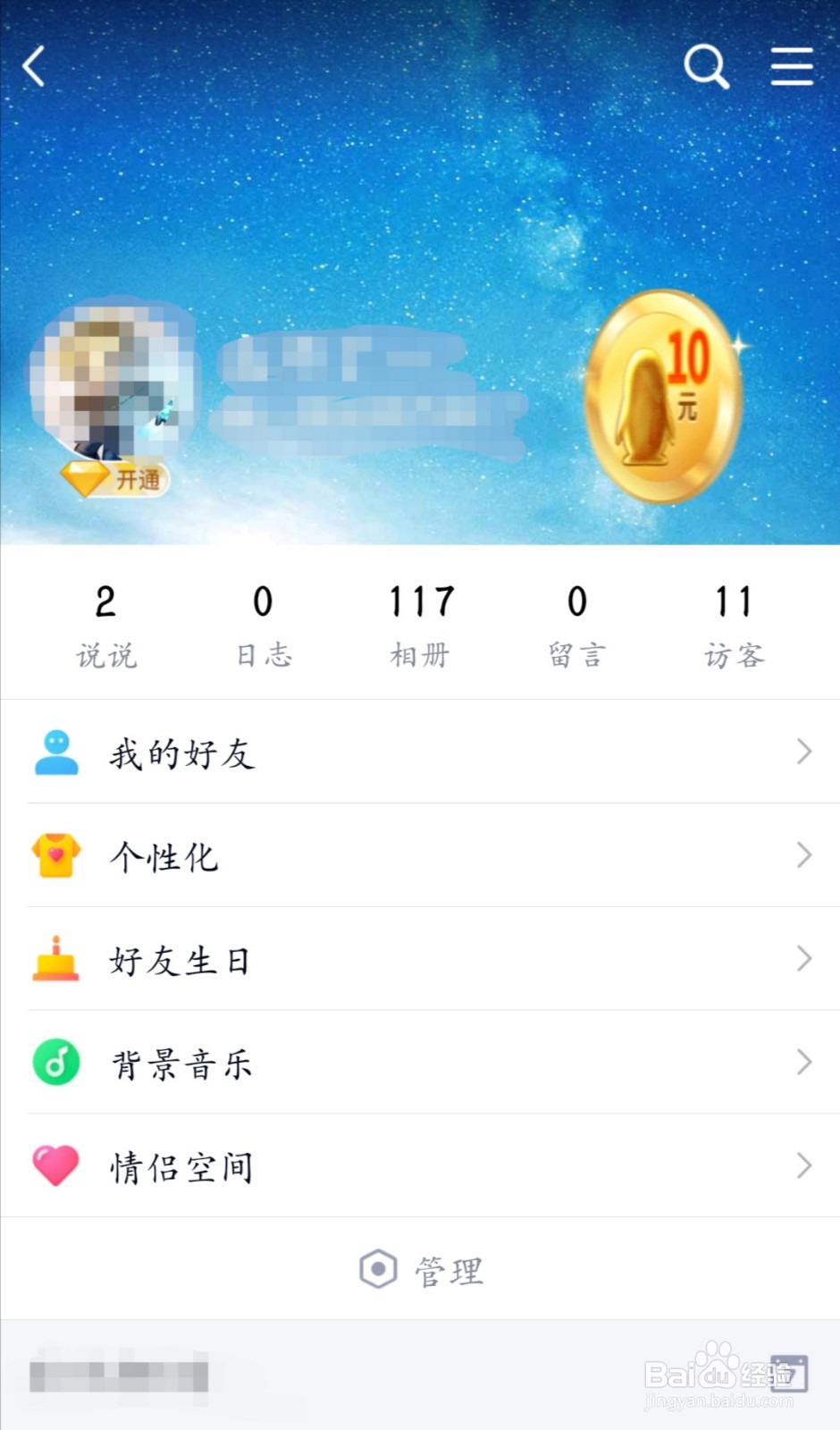The height and width of the screenshot is (1430, 840).
Task: Click the orange shirt icon for 个性化
Action: pyautogui.click(x=56, y=855)
